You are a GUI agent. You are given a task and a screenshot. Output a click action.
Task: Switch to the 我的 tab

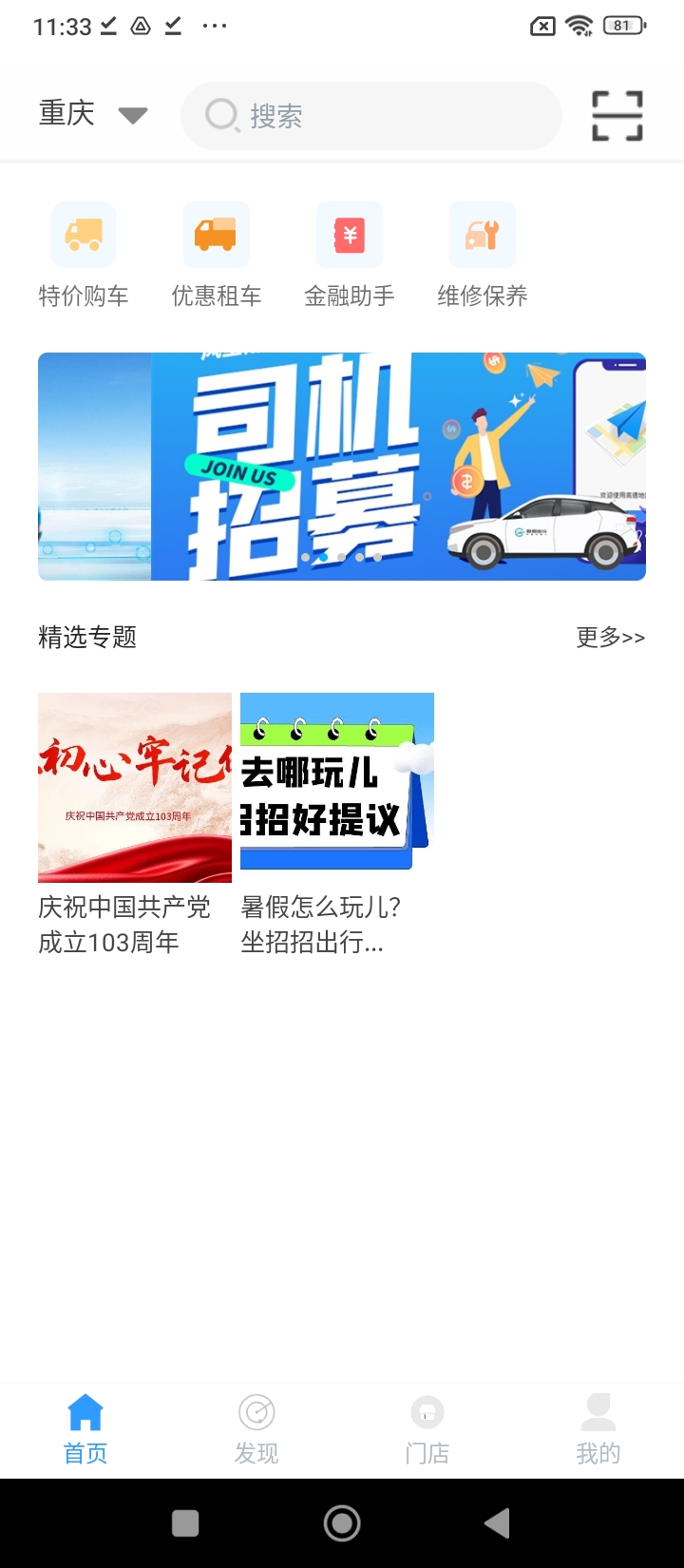pyautogui.click(x=598, y=1428)
